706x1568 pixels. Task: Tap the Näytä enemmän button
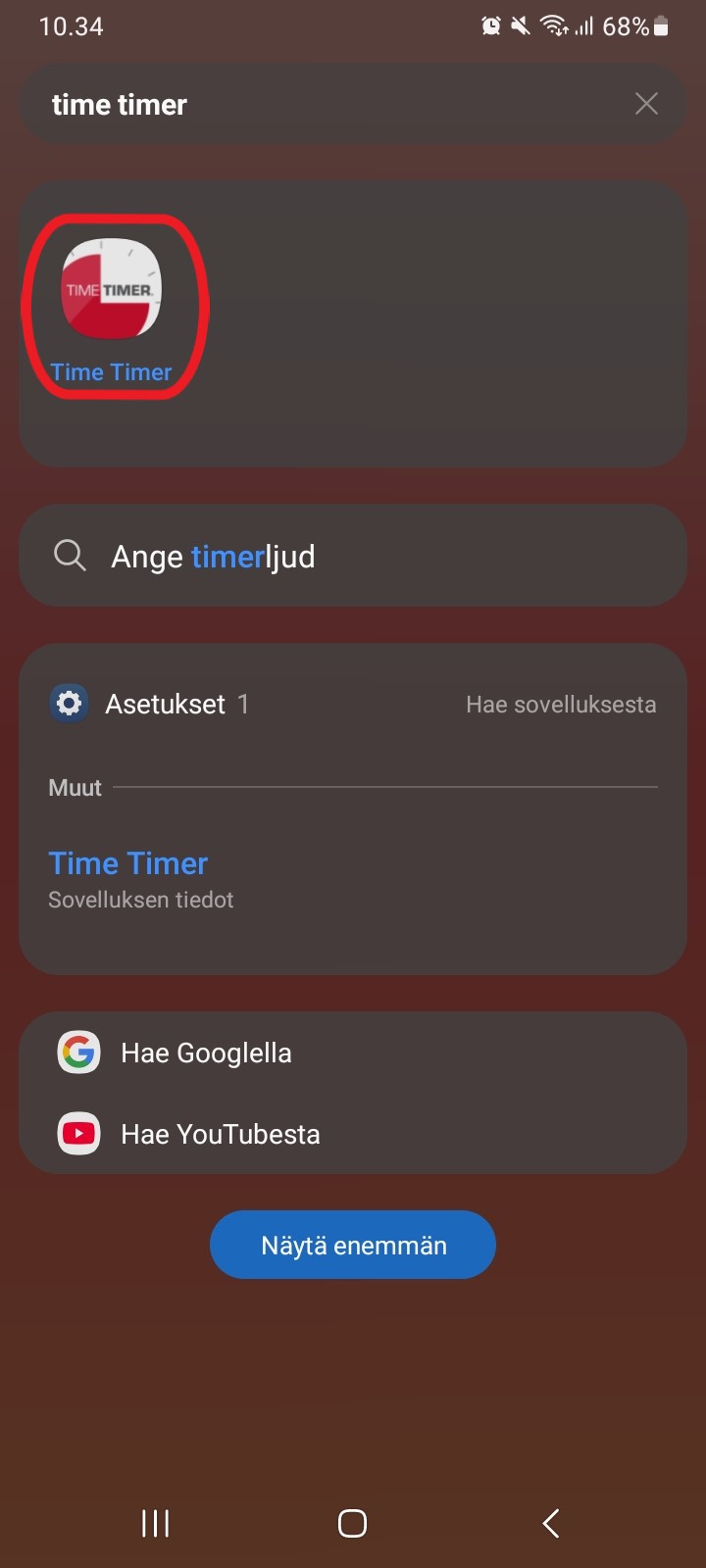pos(353,1245)
